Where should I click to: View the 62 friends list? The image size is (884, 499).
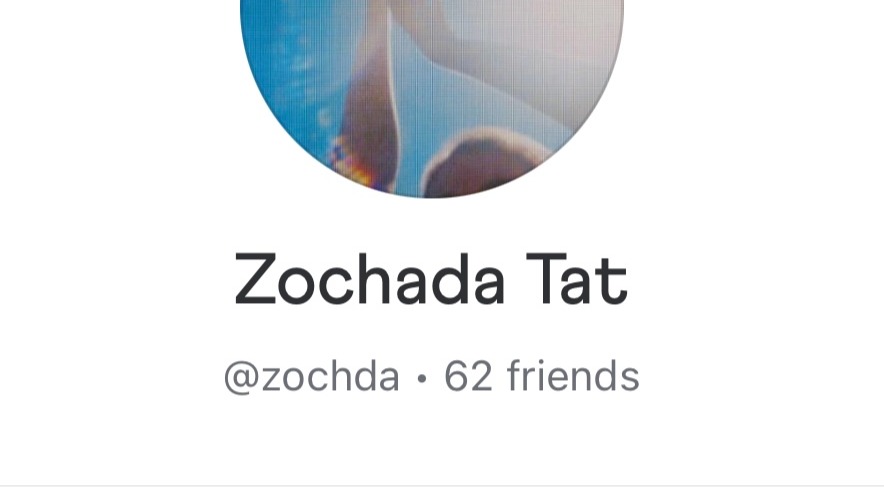coord(541,377)
